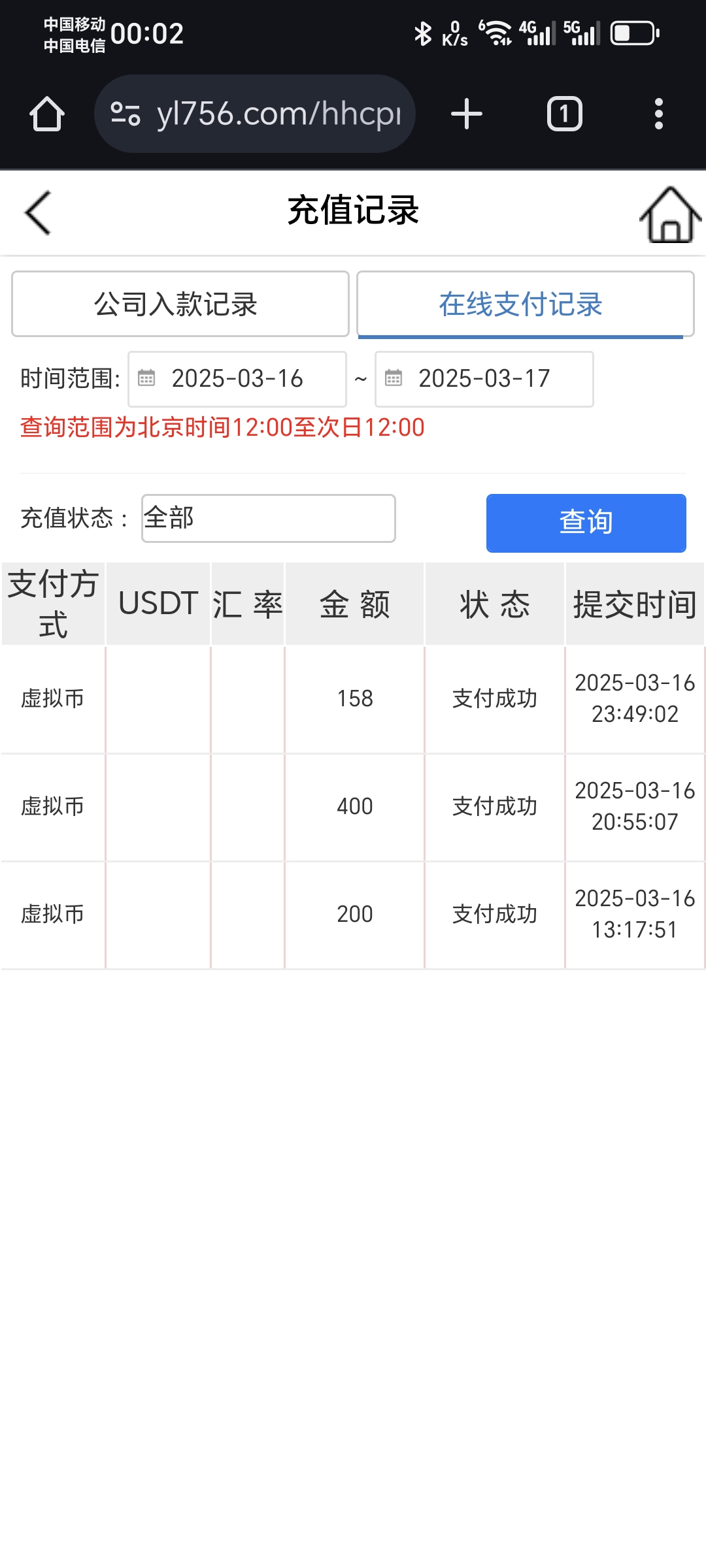This screenshot has height=1568, width=706.
Task: Pick the start date 2025-03-16
Action: (237, 379)
